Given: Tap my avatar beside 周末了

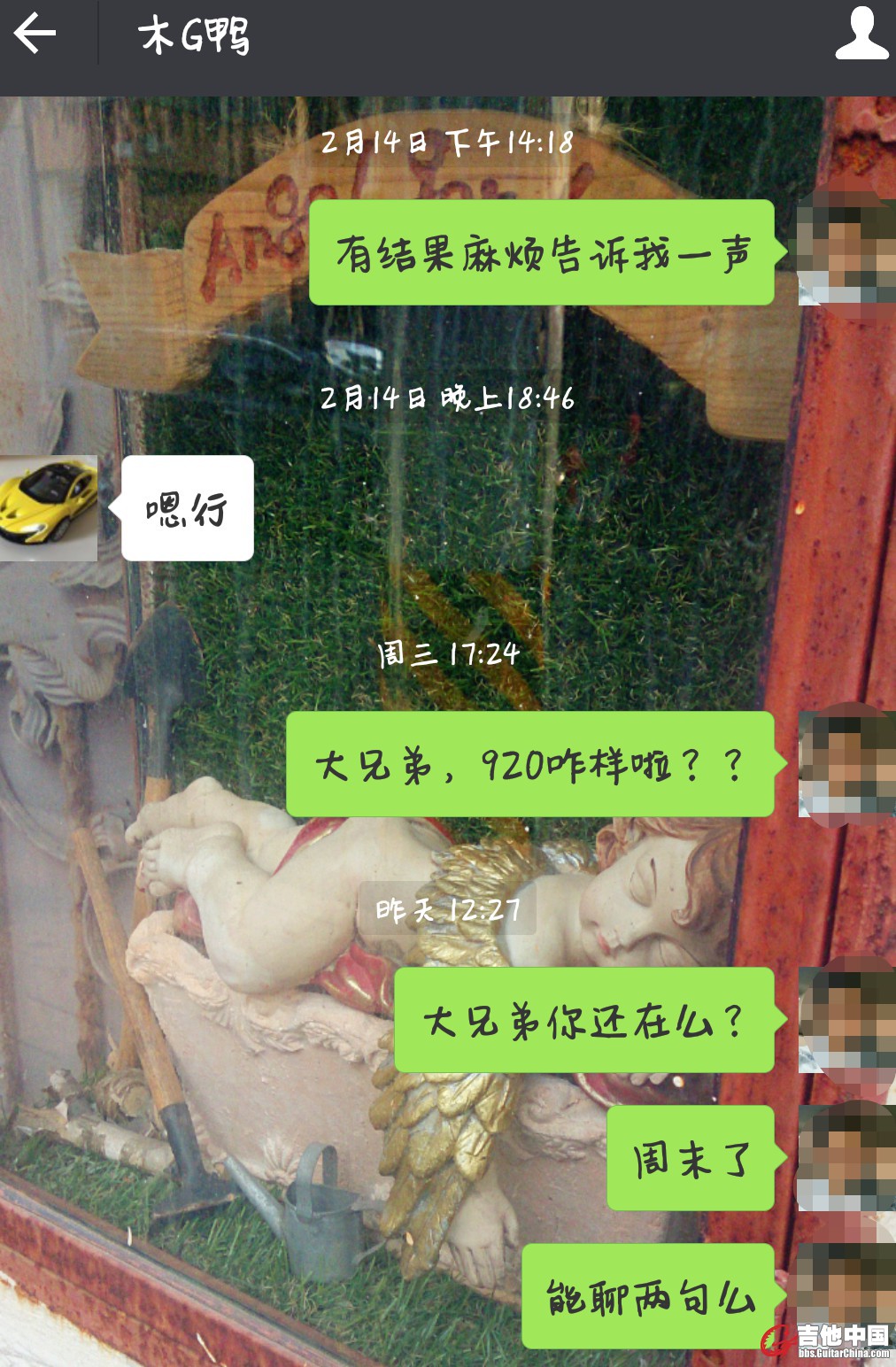Looking at the screenshot, I should tap(846, 1158).
